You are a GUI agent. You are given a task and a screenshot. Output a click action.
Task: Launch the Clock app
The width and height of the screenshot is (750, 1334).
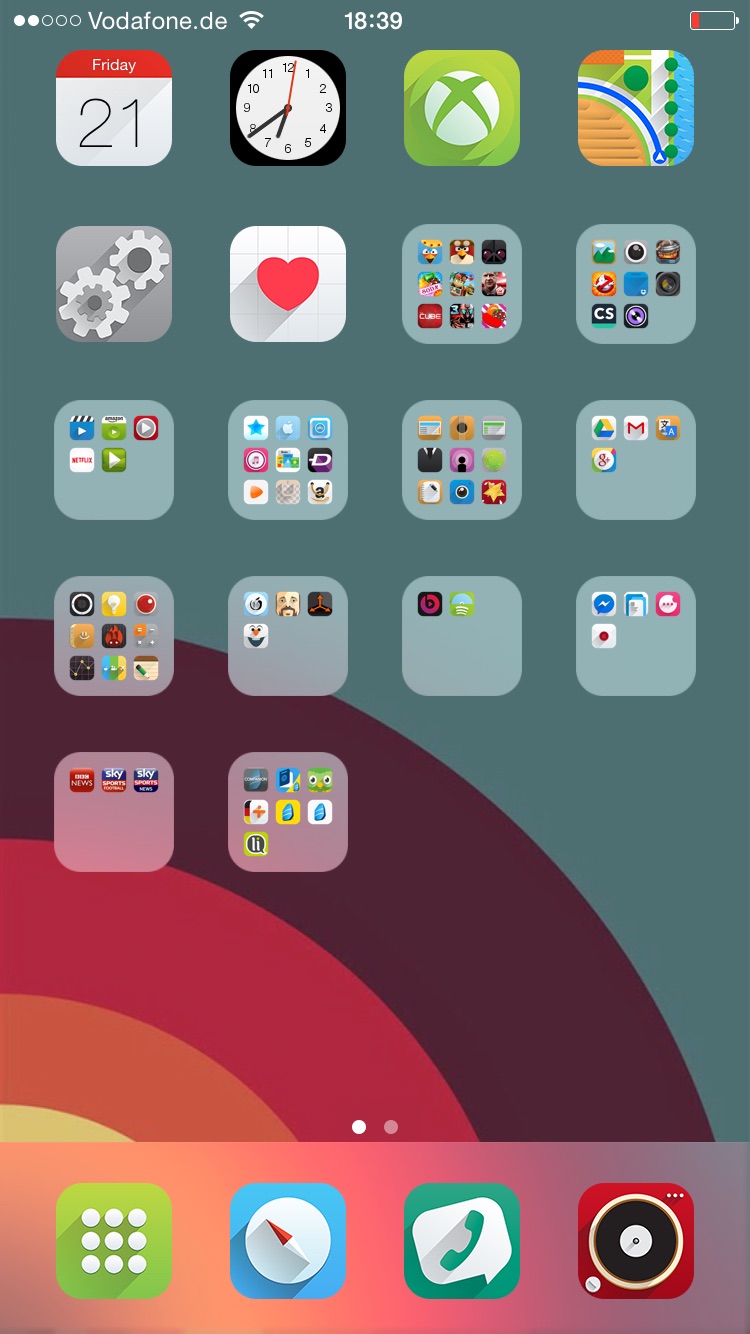pos(288,108)
